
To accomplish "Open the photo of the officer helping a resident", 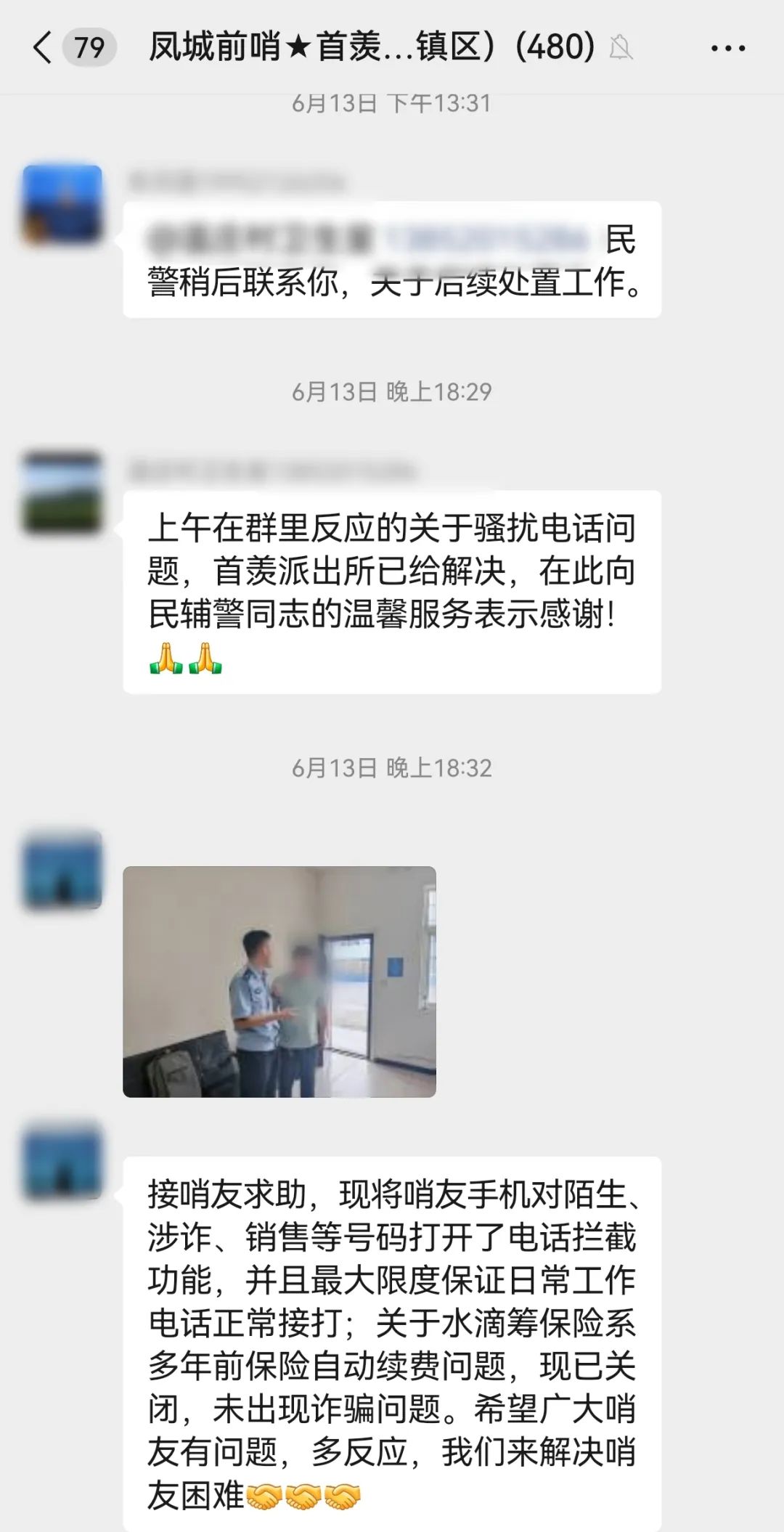I will pos(279,981).
